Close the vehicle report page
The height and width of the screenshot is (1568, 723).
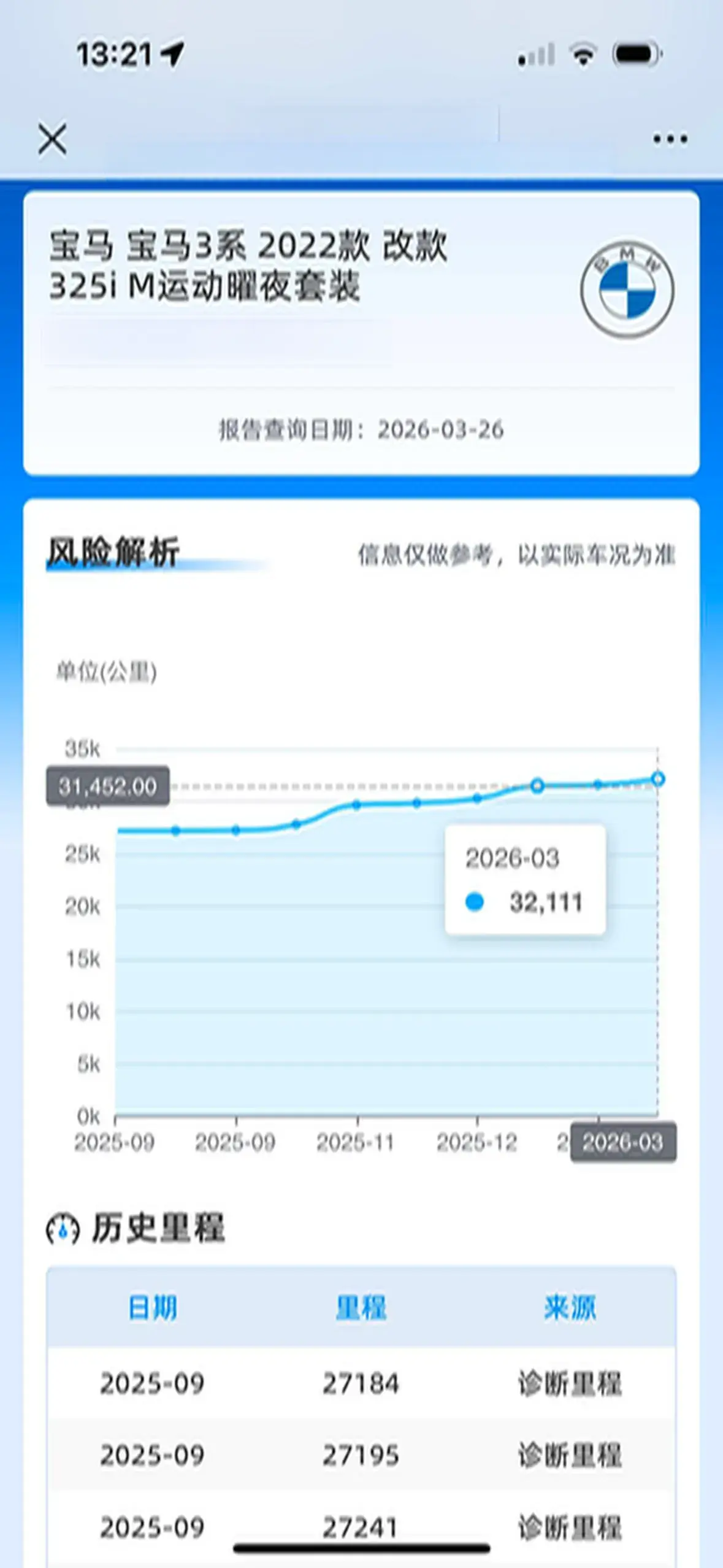point(52,139)
